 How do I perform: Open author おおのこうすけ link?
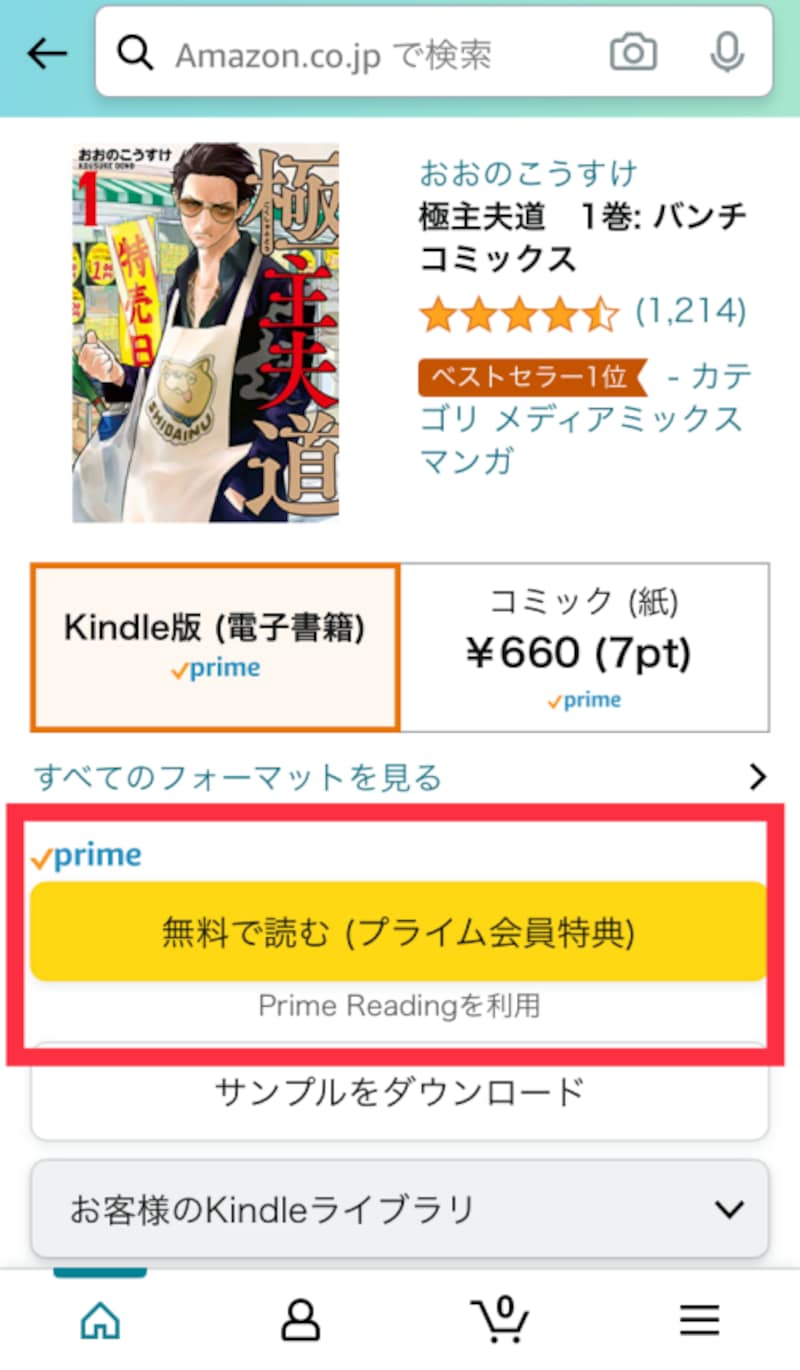point(528,173)
